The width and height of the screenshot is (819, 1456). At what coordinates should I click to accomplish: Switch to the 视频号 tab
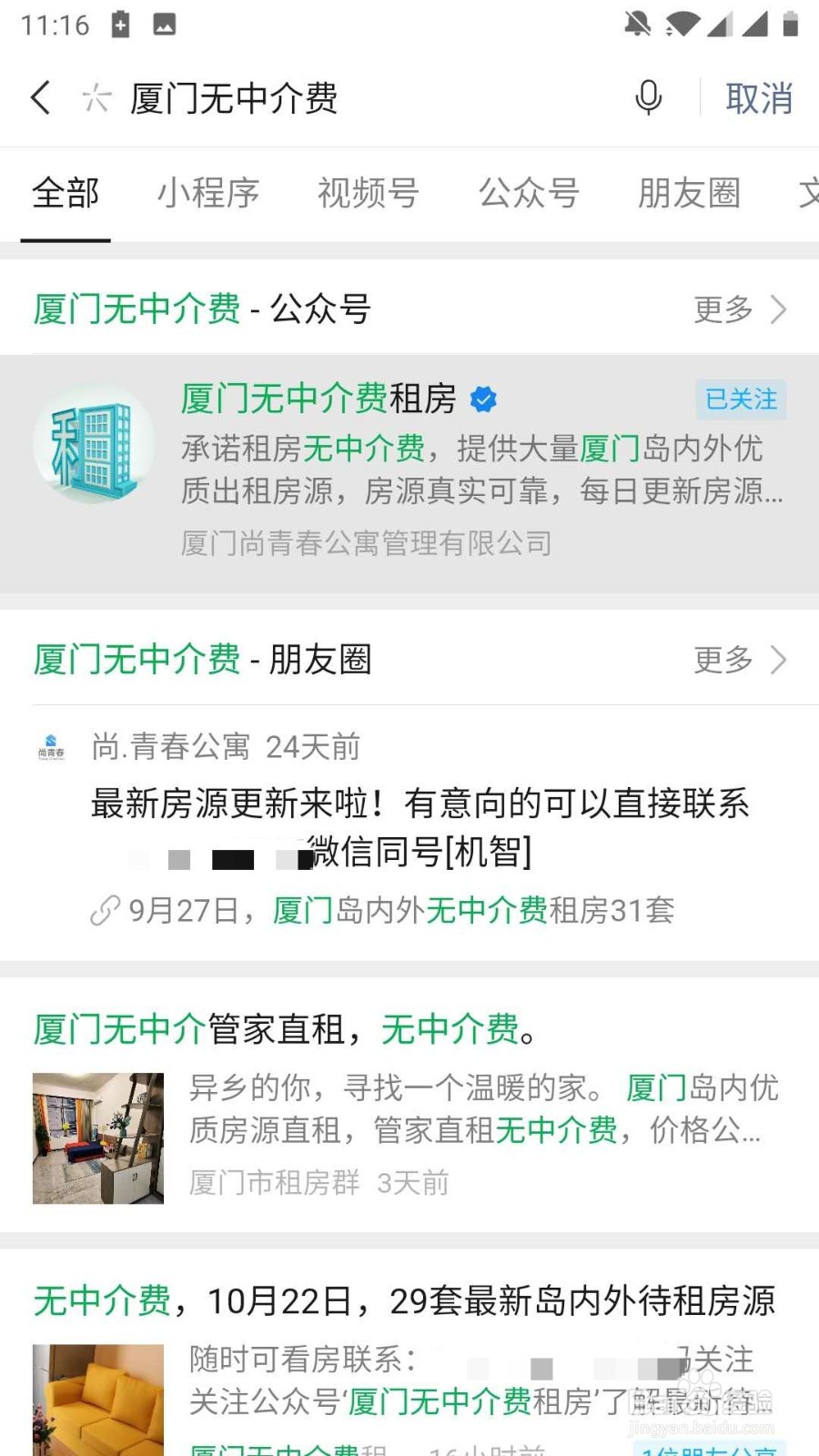point(368,194)
